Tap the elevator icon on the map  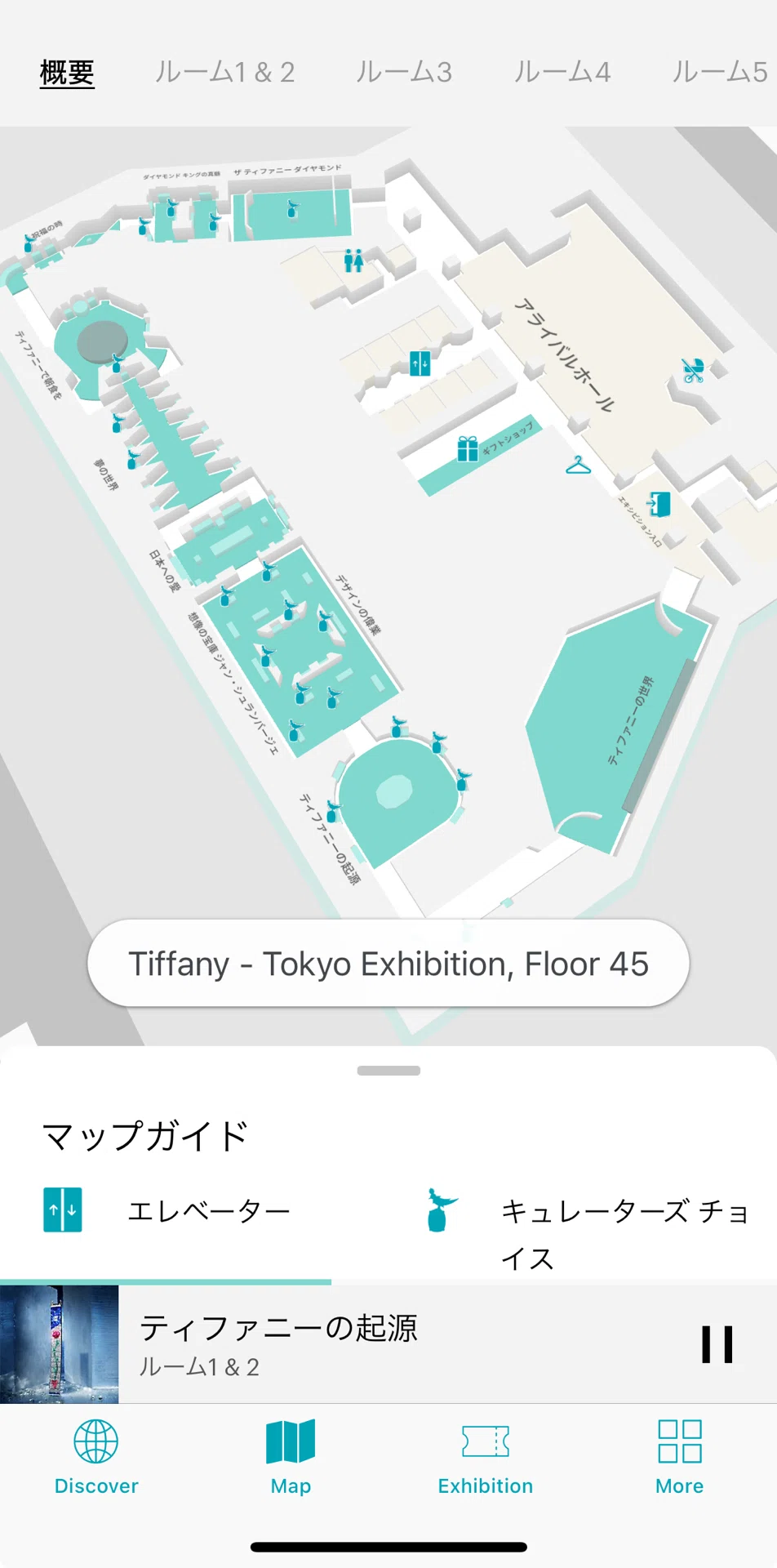tap(420, 363)
